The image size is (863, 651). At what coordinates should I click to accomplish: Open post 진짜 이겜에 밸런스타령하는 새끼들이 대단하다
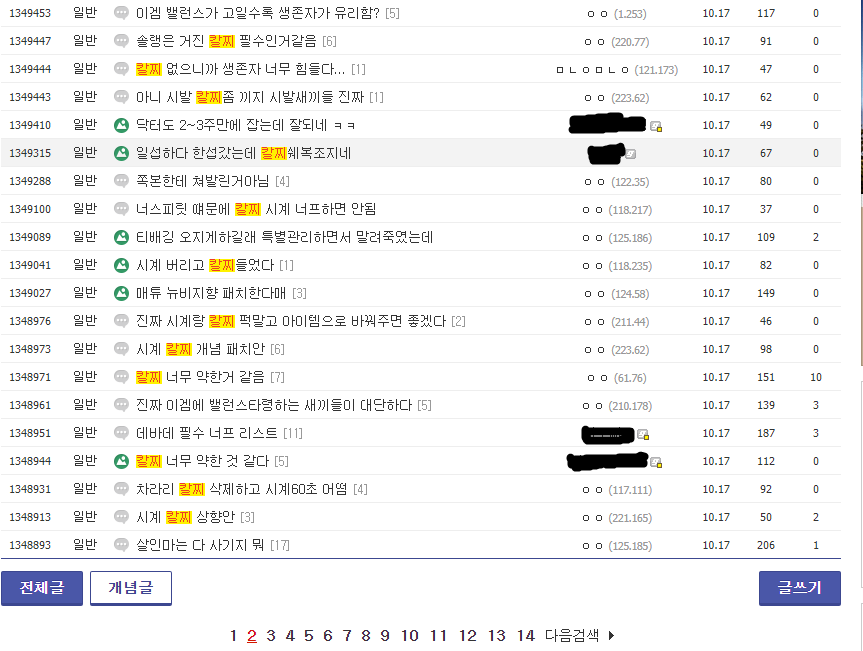[x=274, y=406]
